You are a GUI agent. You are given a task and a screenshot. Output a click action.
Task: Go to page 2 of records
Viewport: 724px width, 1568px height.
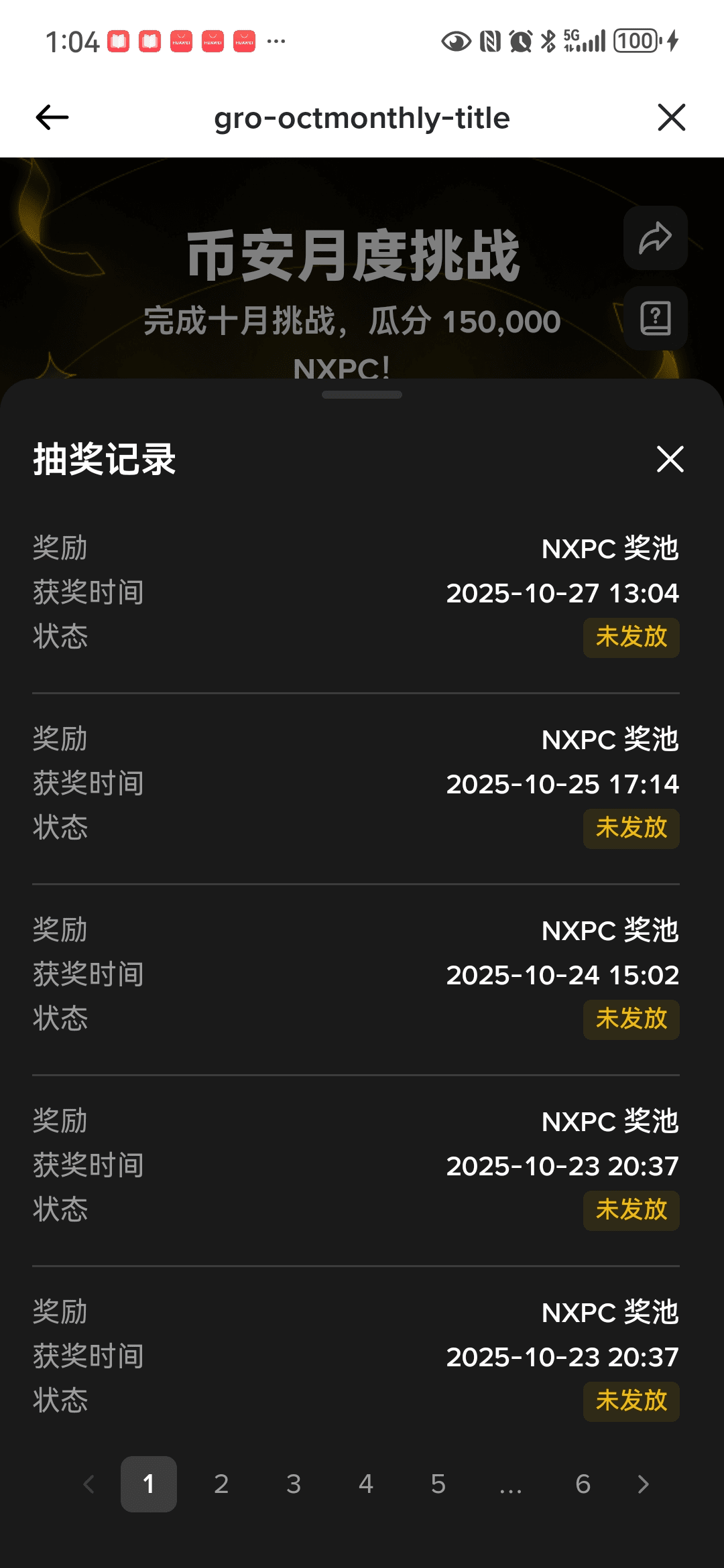click(x=221, y=1484)
